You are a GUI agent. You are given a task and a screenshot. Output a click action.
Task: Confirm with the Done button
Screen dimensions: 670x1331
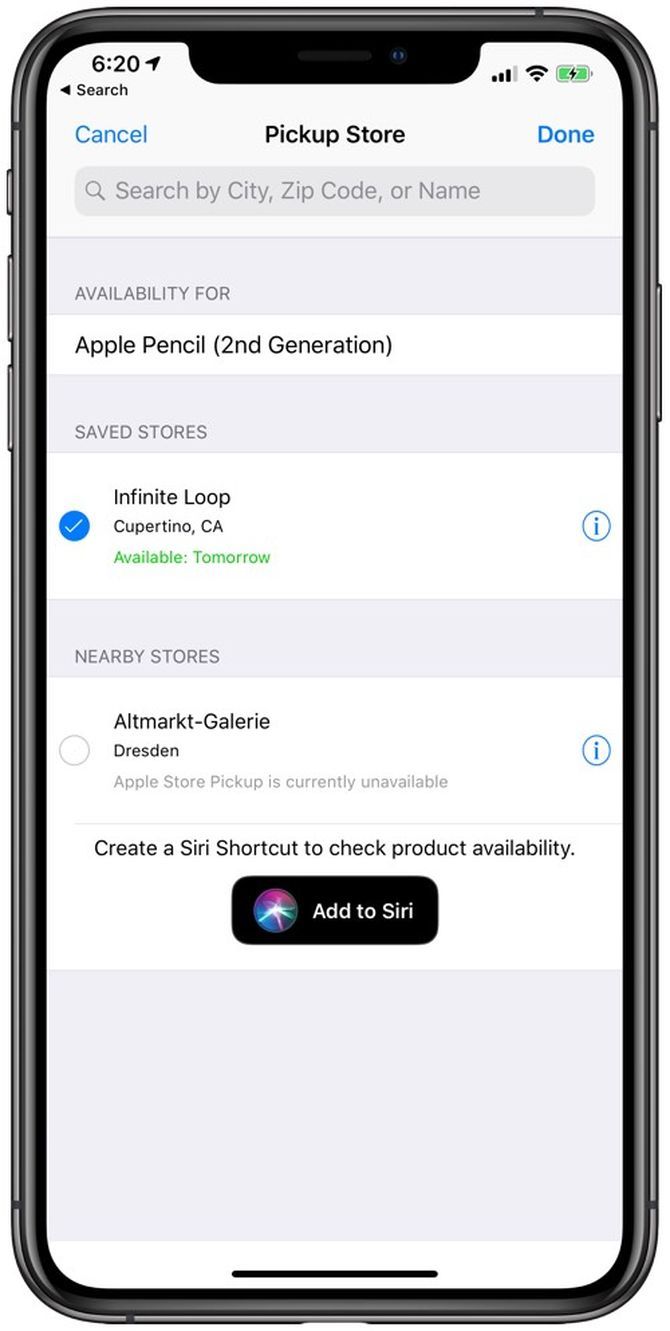click(x=565, y=135)
